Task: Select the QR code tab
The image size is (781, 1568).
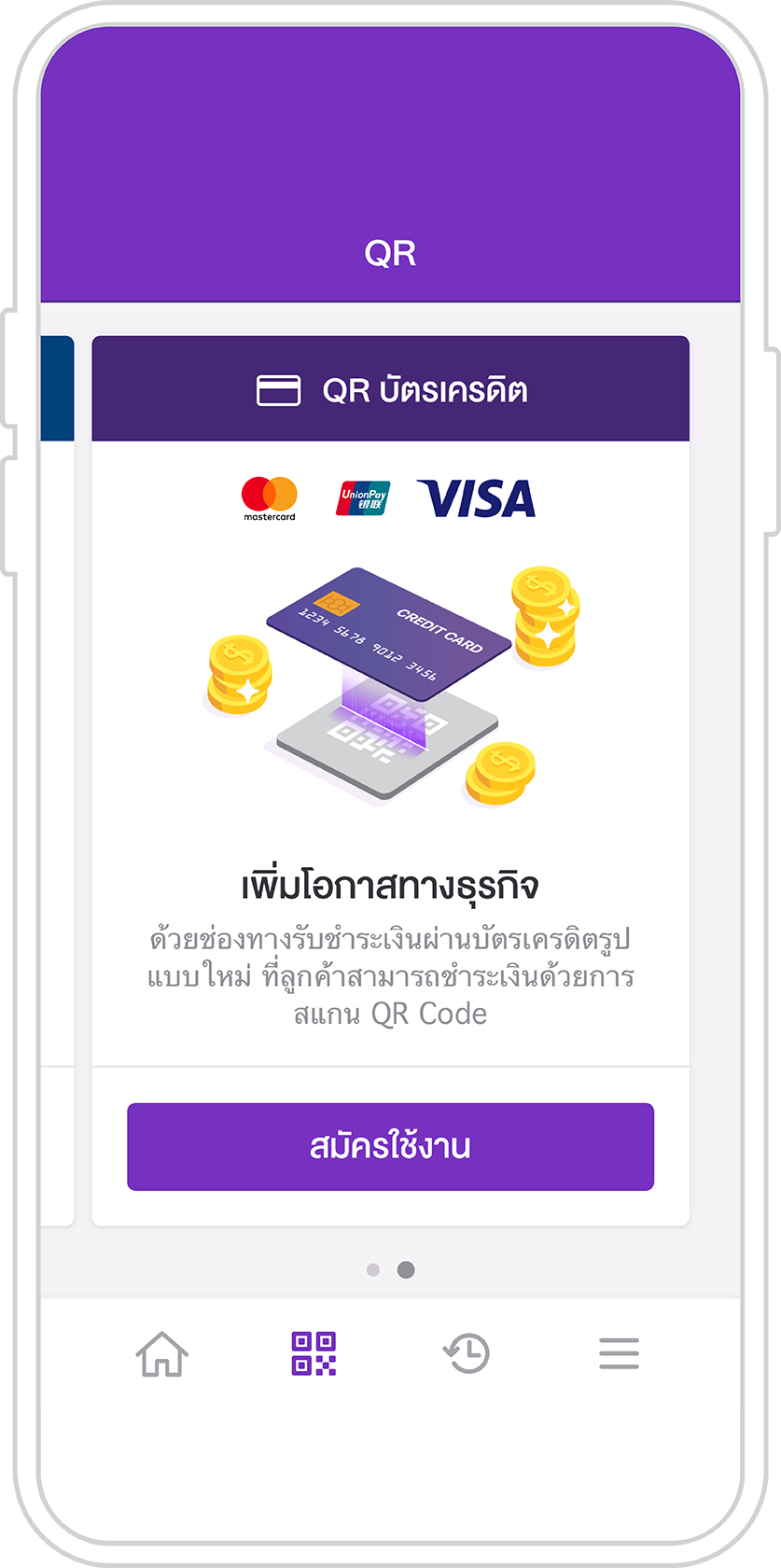Action: pos(314,1353)
